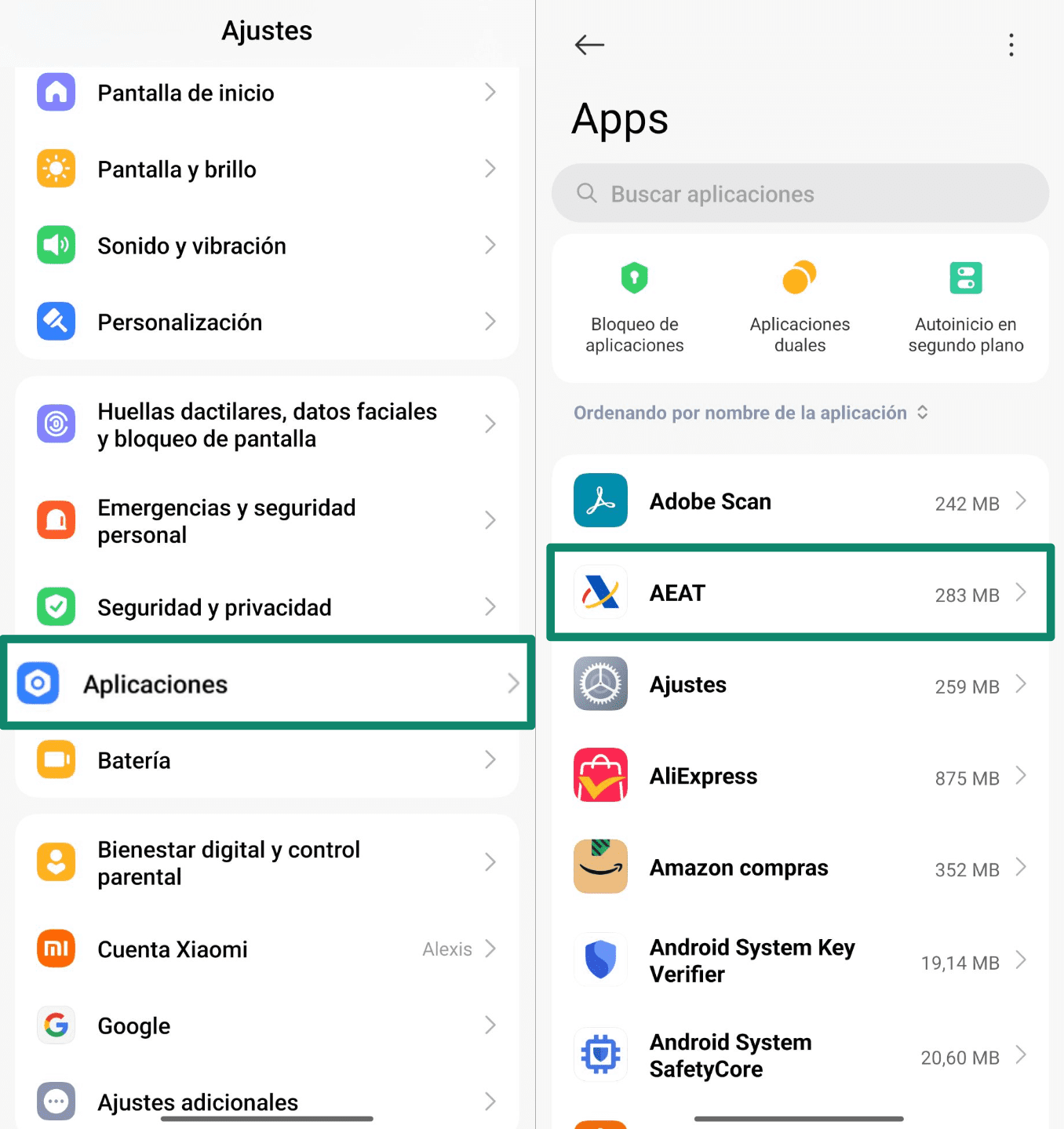This screenshot has height=1129, width=1064.
Task: Expand Ajustes adicionales options
Action: point(267,1102)
